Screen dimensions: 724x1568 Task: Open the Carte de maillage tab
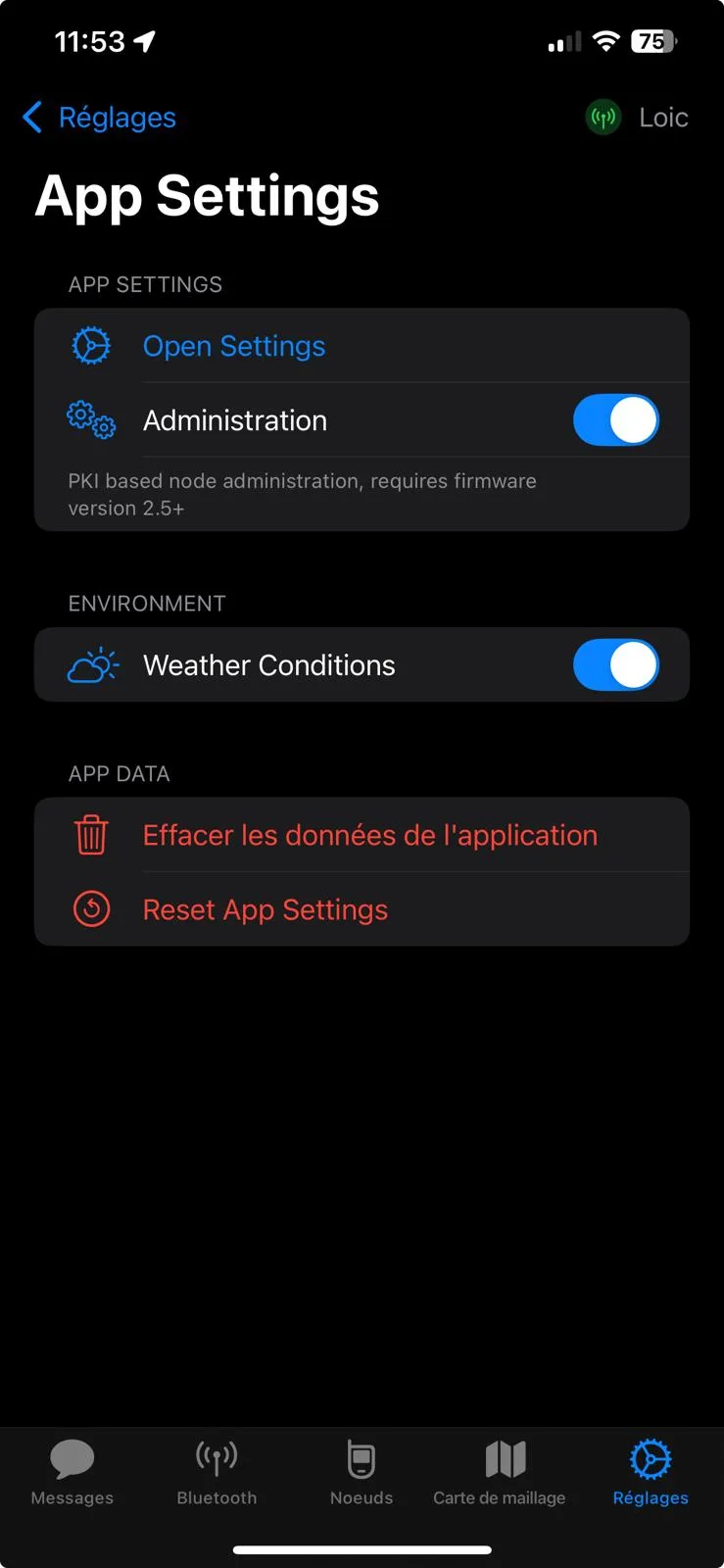tap(500, 1472)
